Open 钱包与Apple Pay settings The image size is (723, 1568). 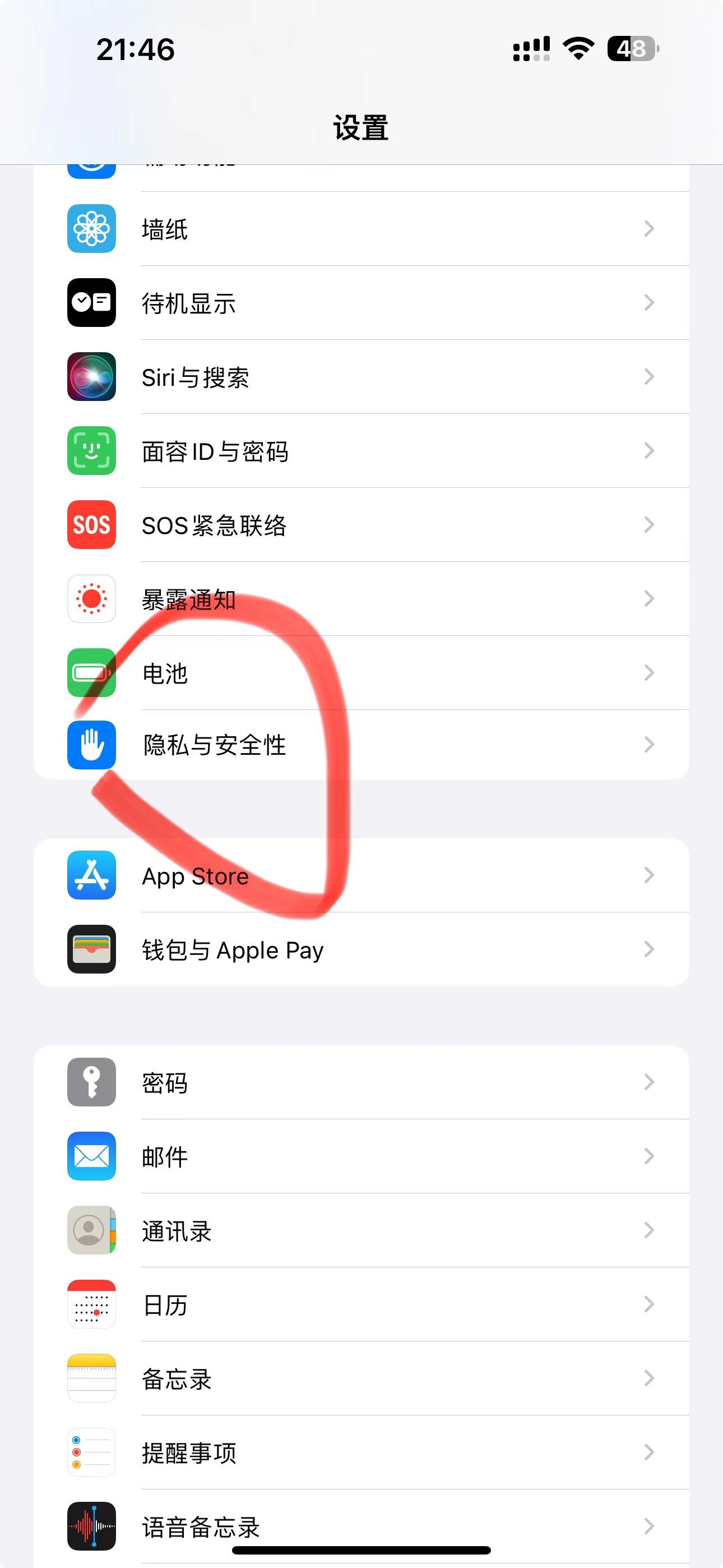click(361, 949)
